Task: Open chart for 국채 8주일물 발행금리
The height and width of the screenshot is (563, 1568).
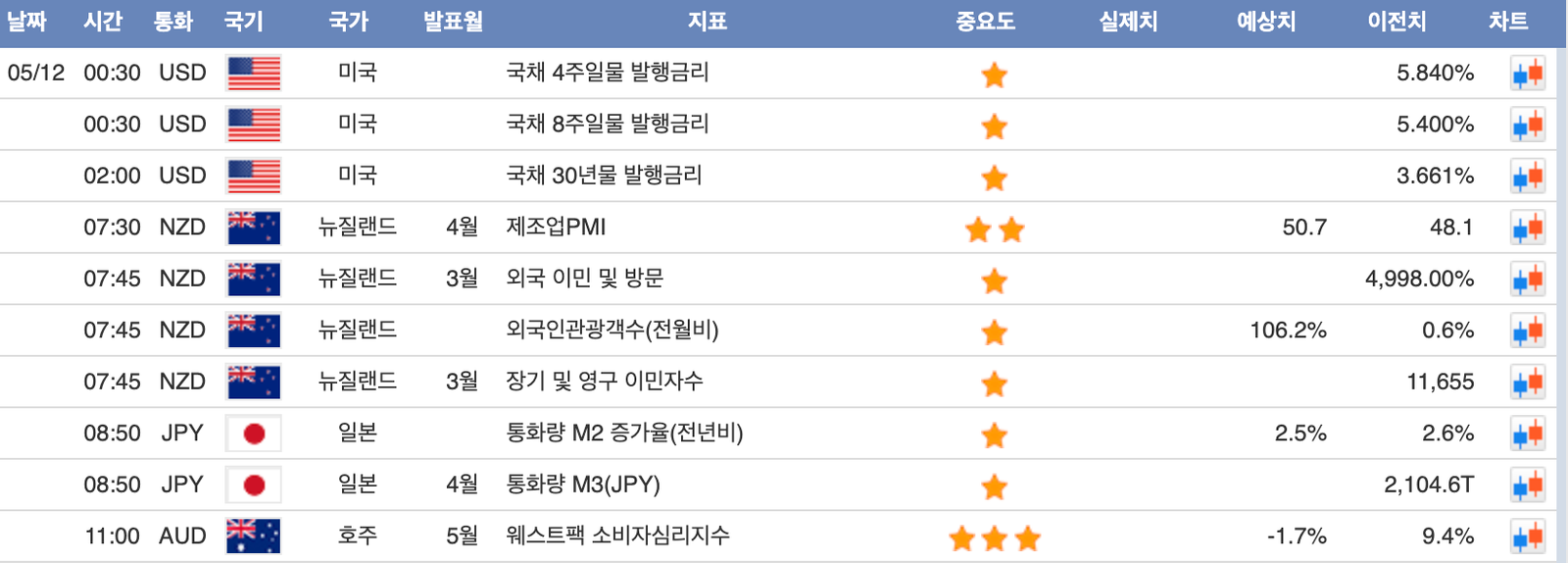Action: point(1527,125)
